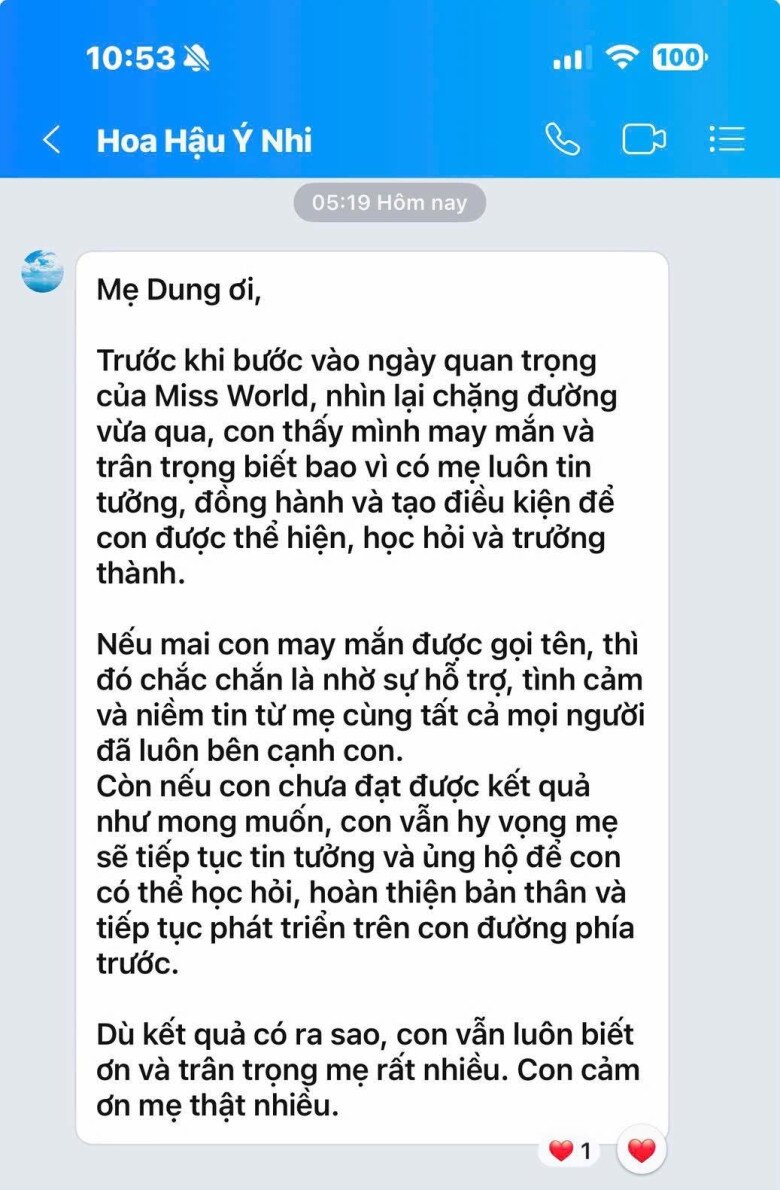The image size is (780, 1190).
Task: View who reacted with one heart
Action: (571, 1151)
